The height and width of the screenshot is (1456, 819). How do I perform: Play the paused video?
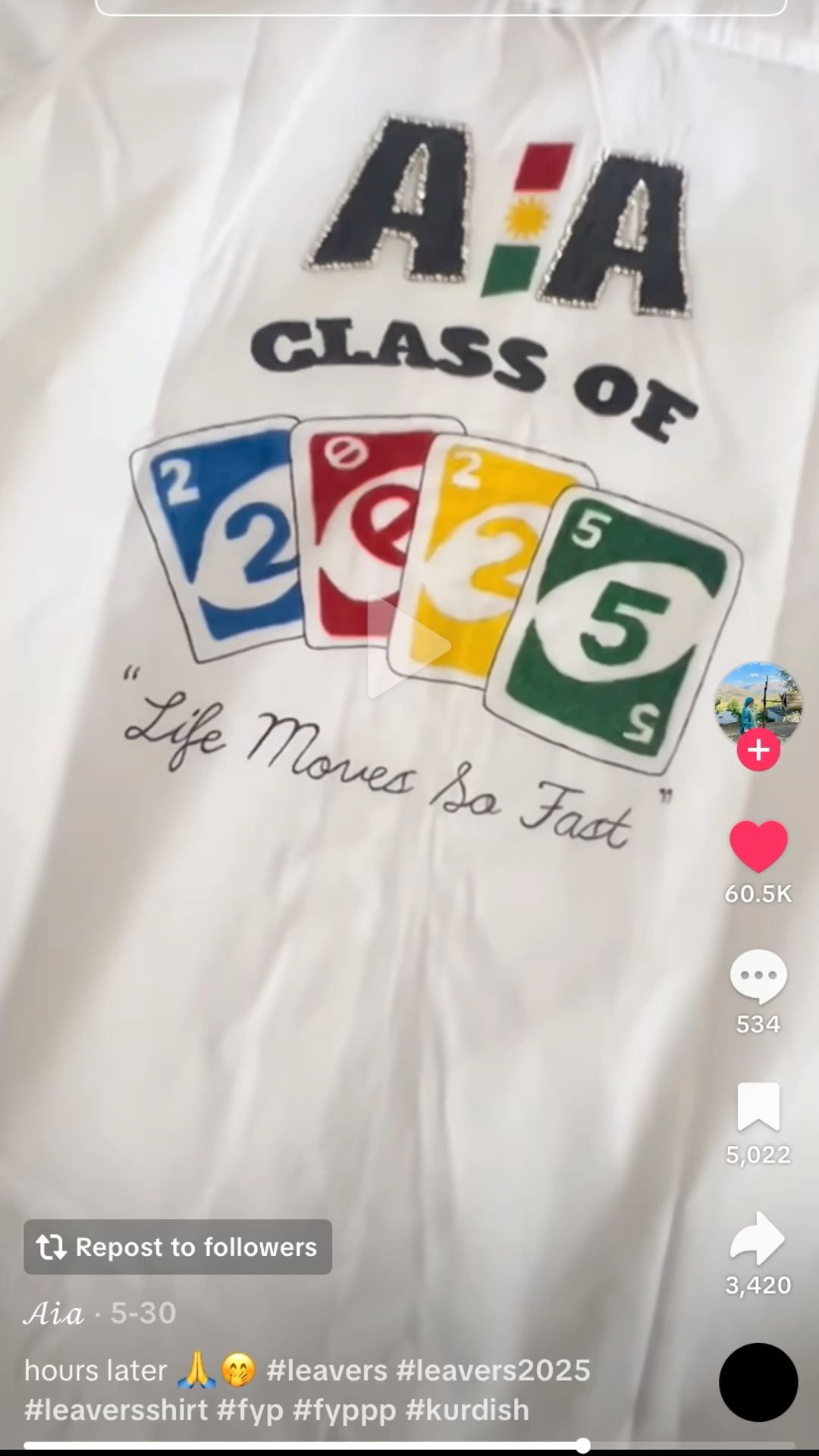(408, 646)
